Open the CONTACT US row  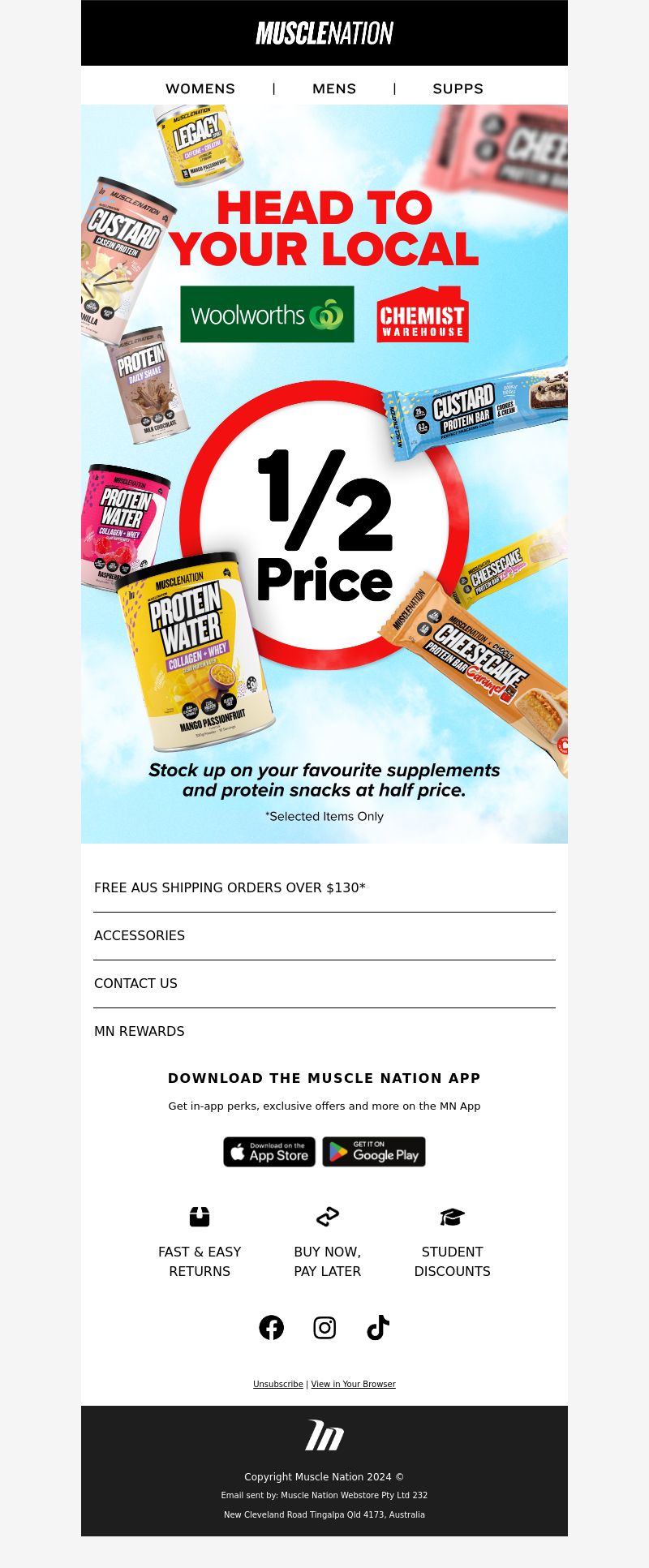tap(135, 983)
